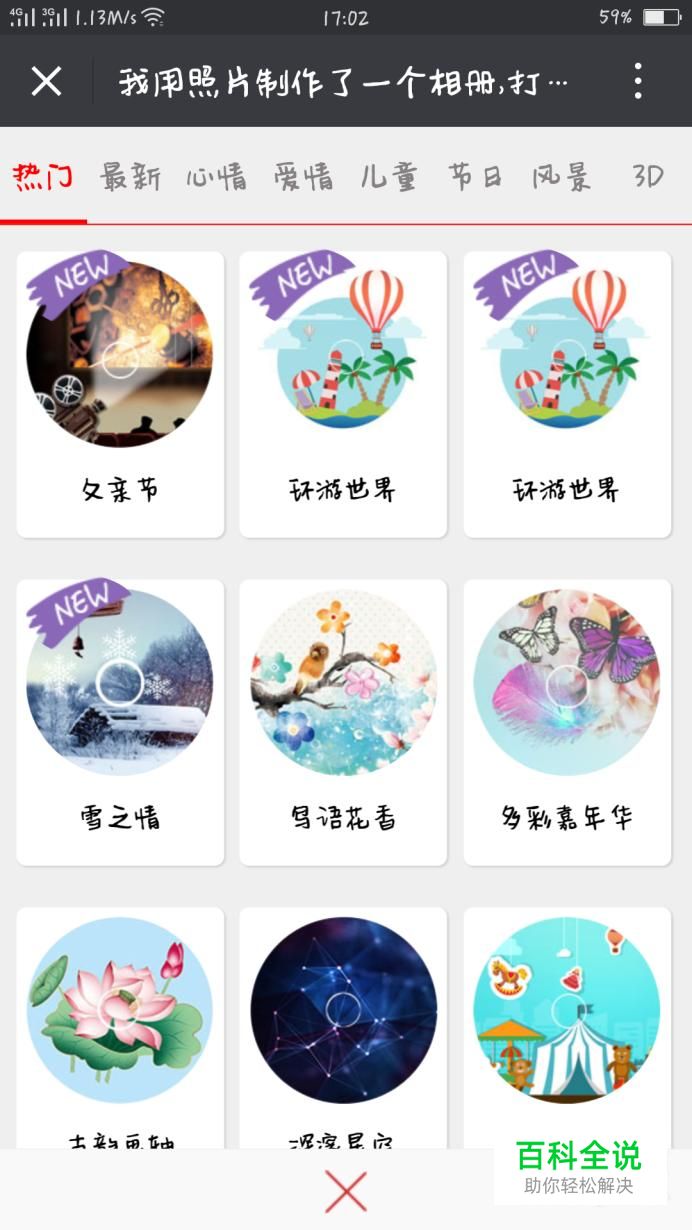Show the 节日 templates tab
Image resolution: width=692 pixels, height=1230 pixels.
(475, 177)
